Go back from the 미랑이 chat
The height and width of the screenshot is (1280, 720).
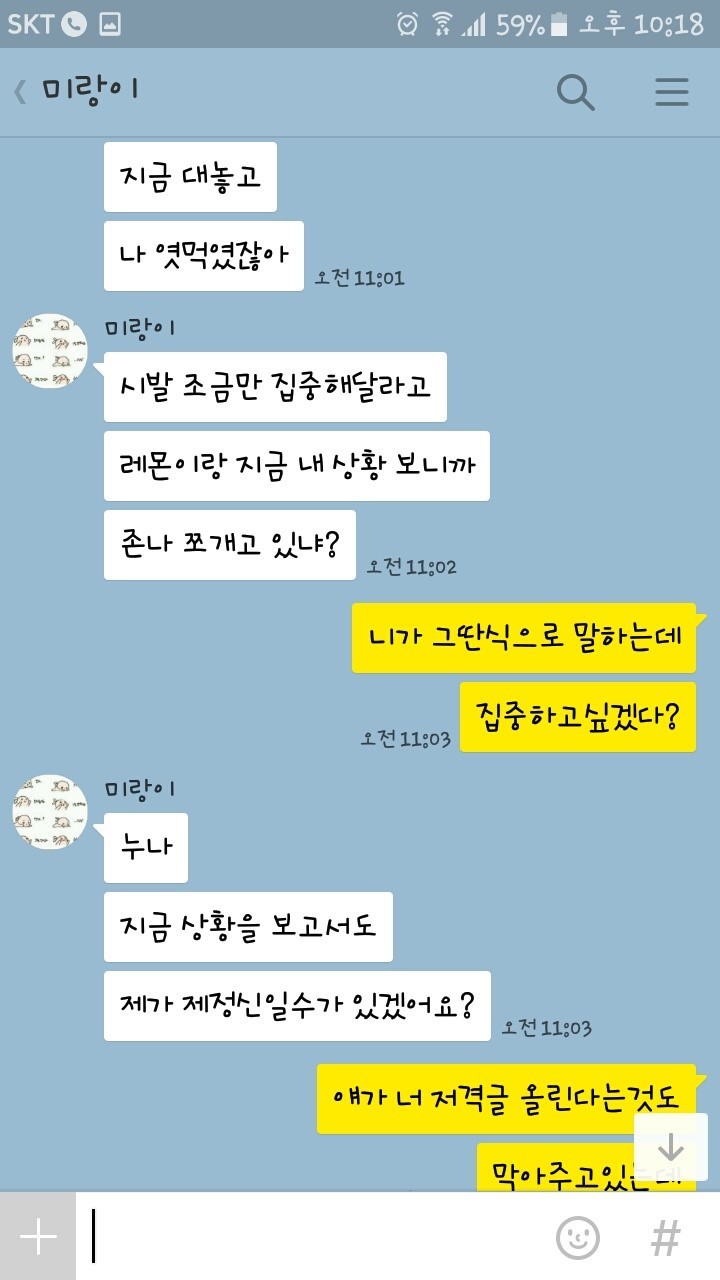coord(22,92)
